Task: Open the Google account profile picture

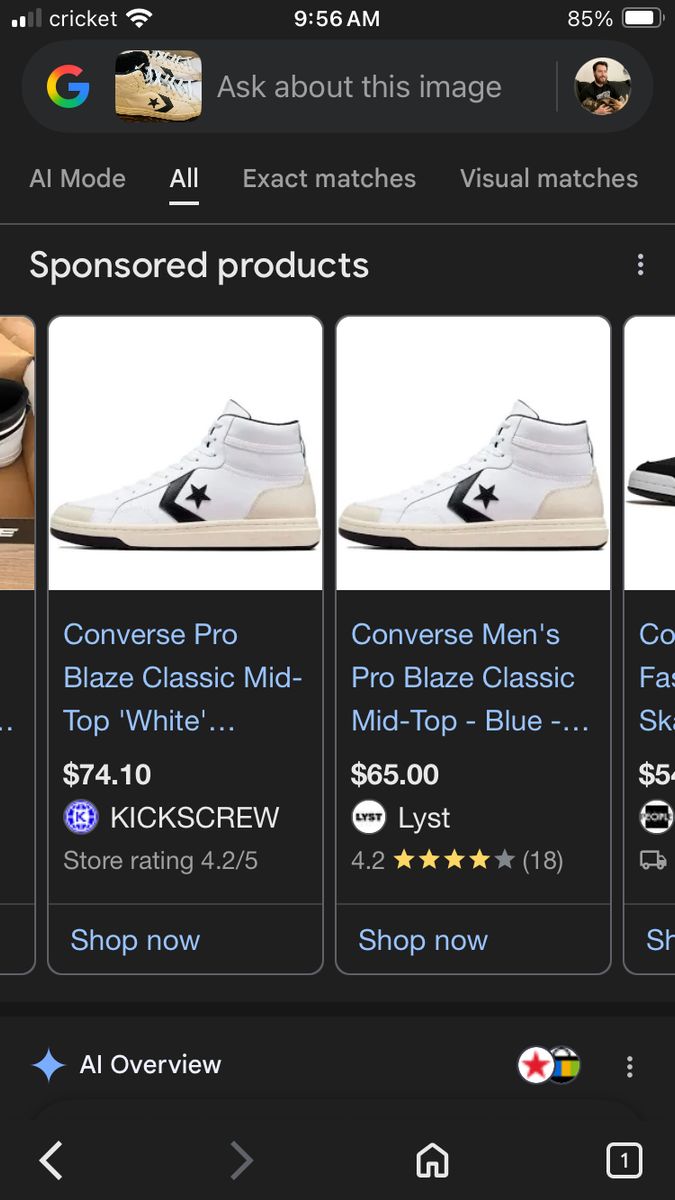Action: (x=602, y=87)
